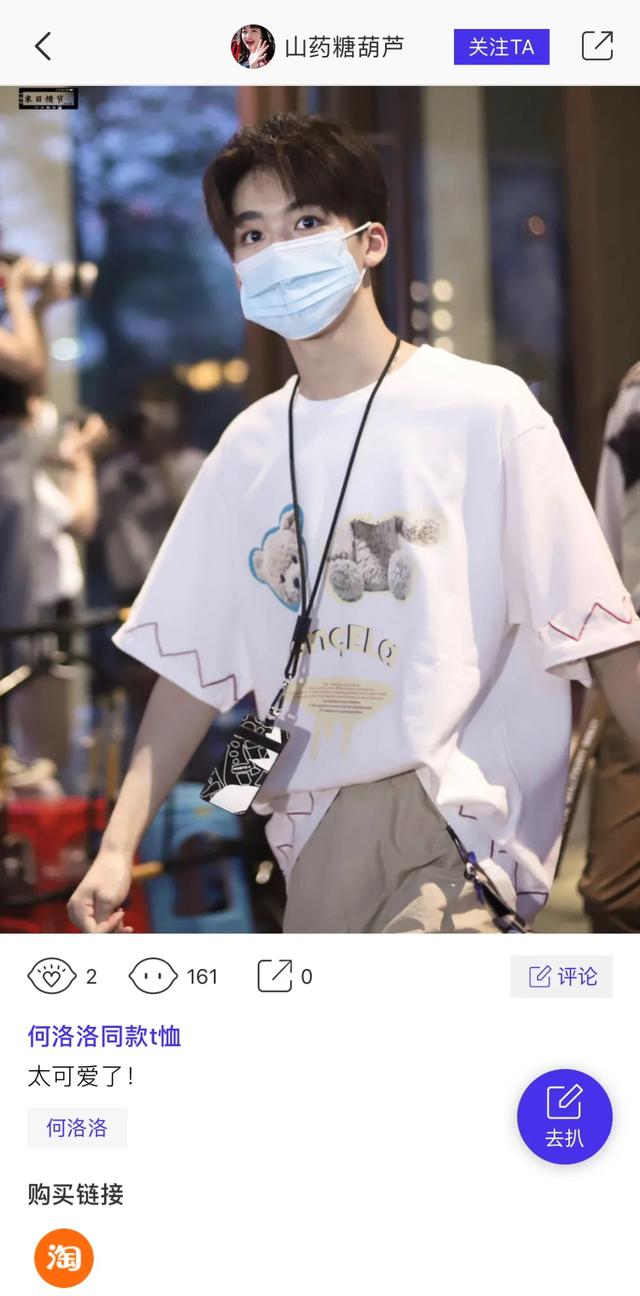Go back using the top-left arrow
Screen dimensions: 640x1296
(42, 46)
